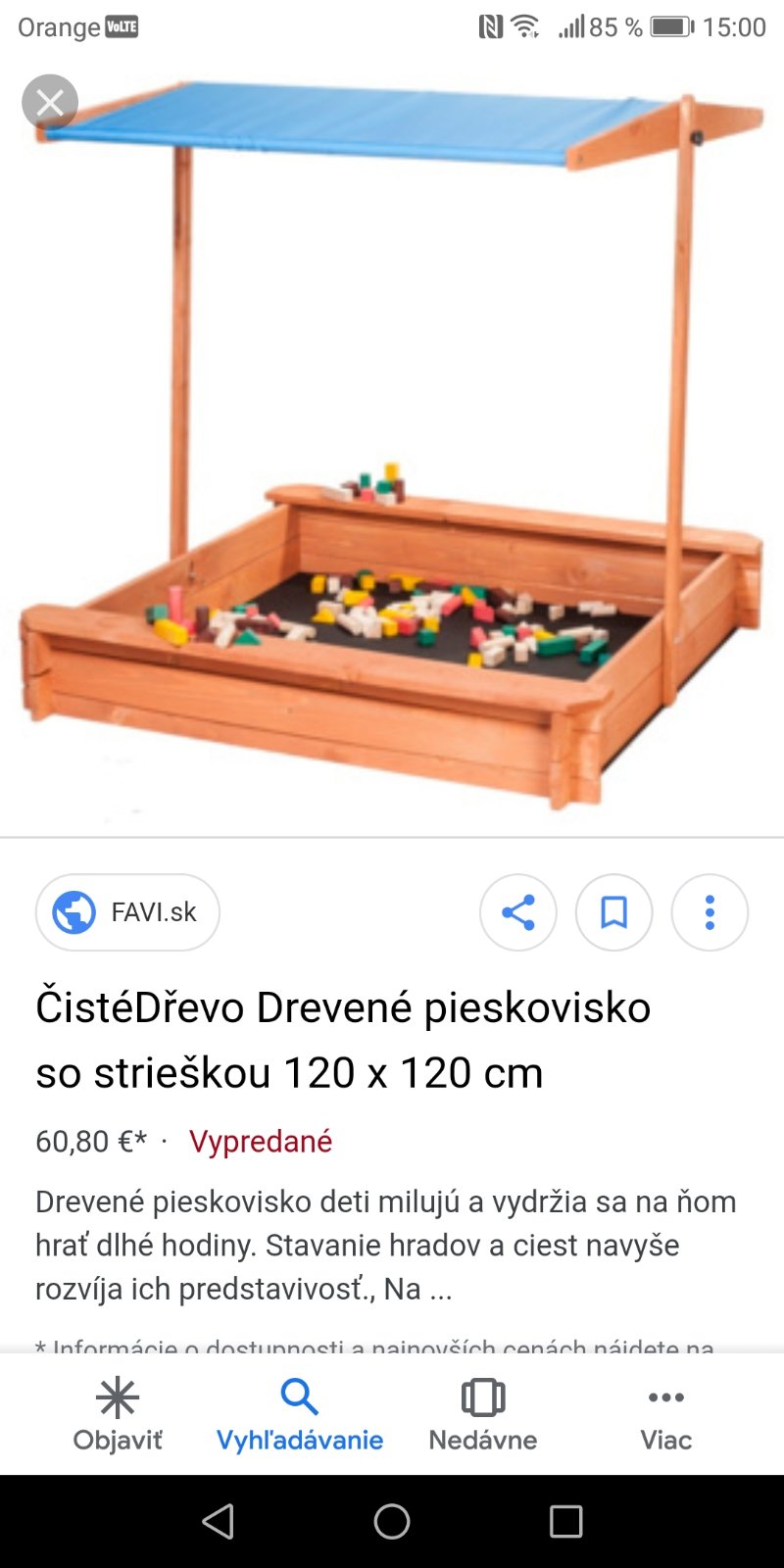
Task: Bookmark this product result
Action: [x=613, y=912]
